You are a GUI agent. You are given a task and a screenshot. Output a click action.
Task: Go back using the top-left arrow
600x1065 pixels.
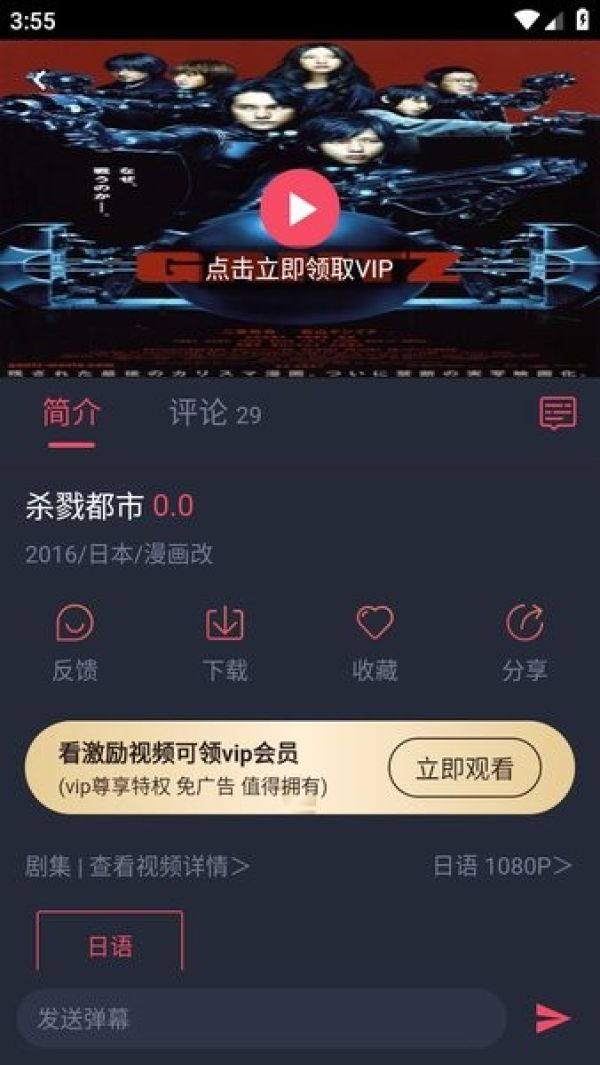(x=38, y=81)
